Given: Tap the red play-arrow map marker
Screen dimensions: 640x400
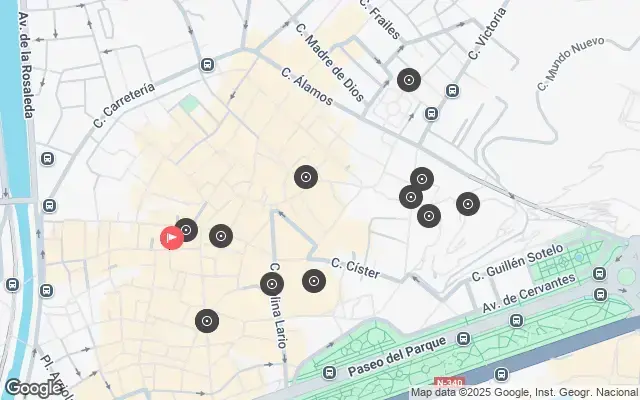Looking at the screenshot, I should pyautogui.click(x=171, y=238).
